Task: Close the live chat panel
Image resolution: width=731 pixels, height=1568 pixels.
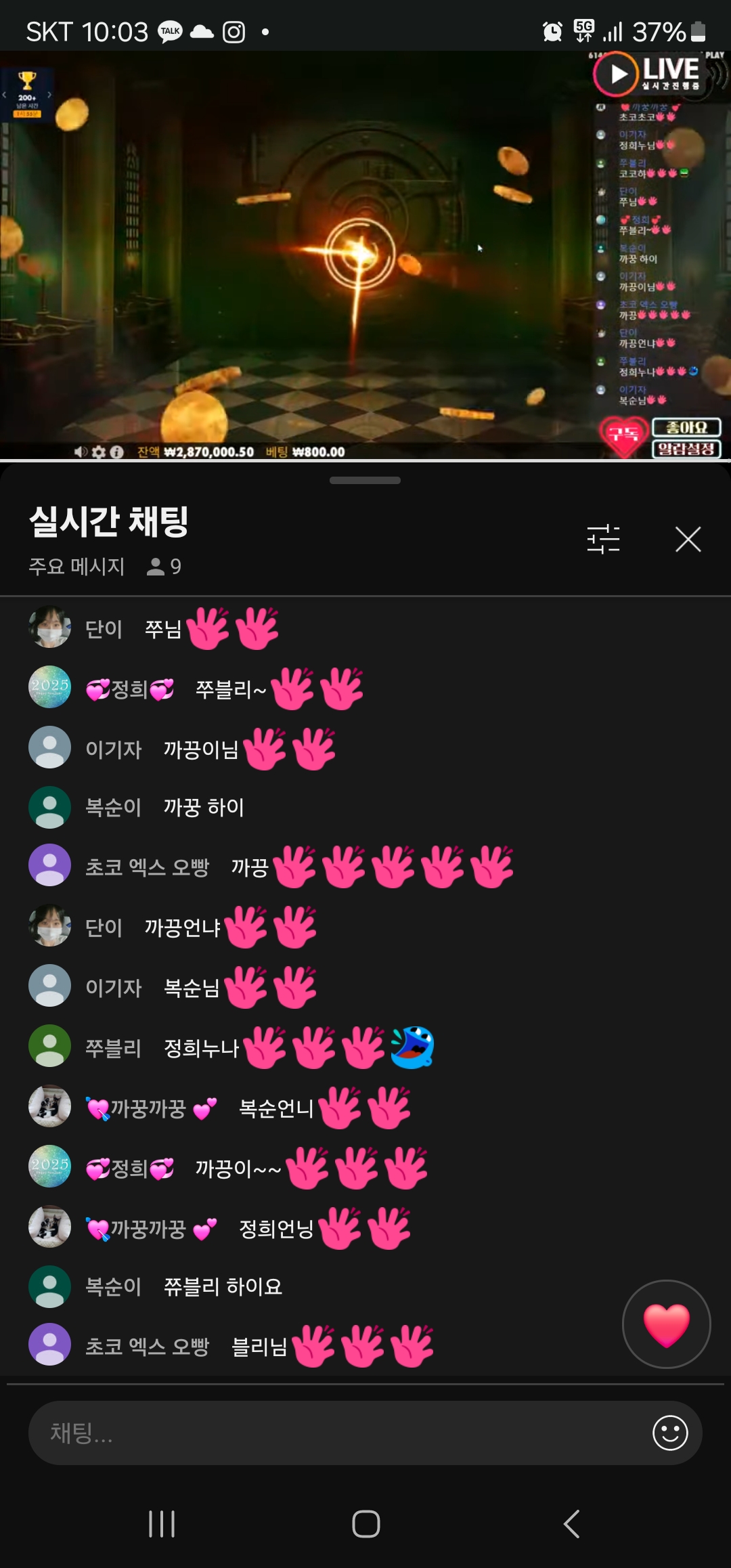Action: [x=688, y=539]
